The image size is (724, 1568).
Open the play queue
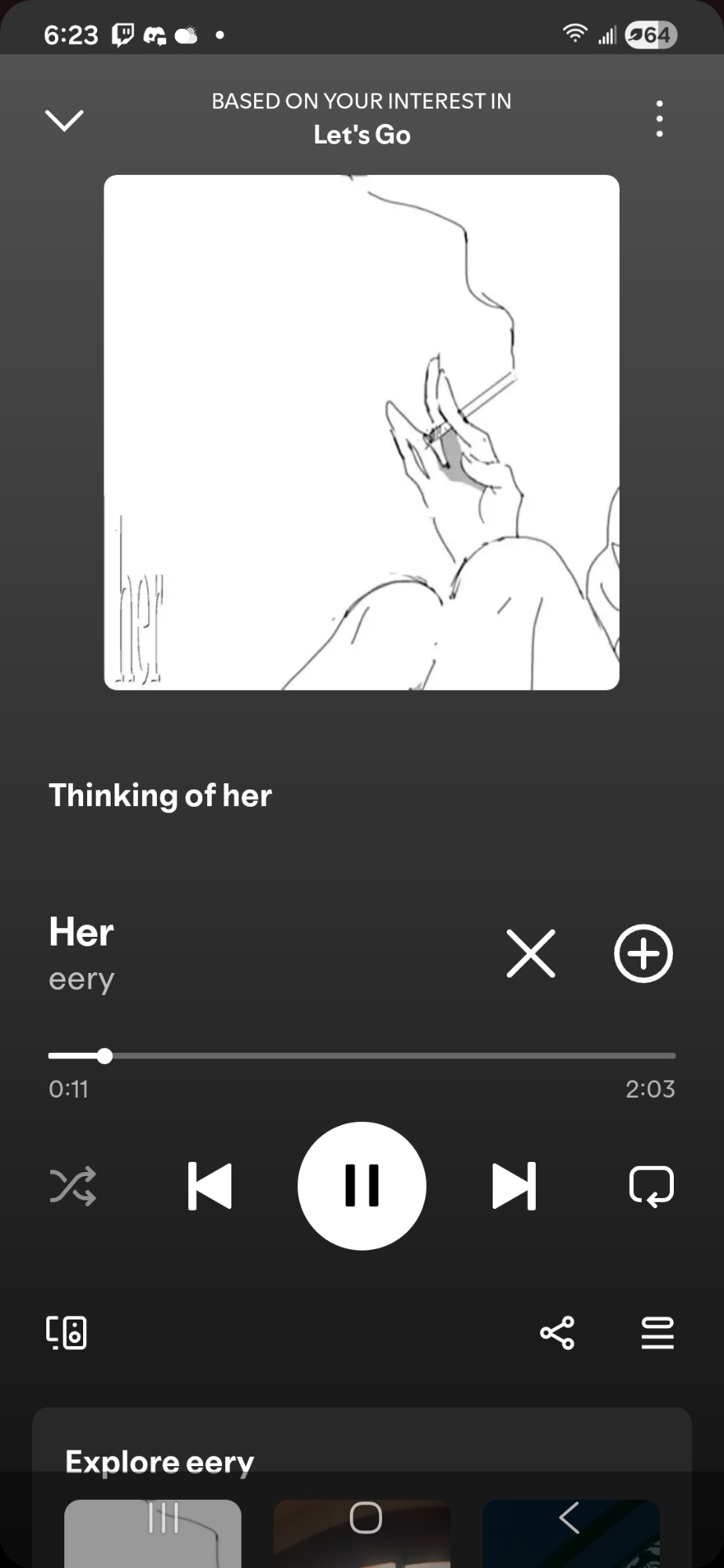pyautogui.click(x=657, y=1333)
